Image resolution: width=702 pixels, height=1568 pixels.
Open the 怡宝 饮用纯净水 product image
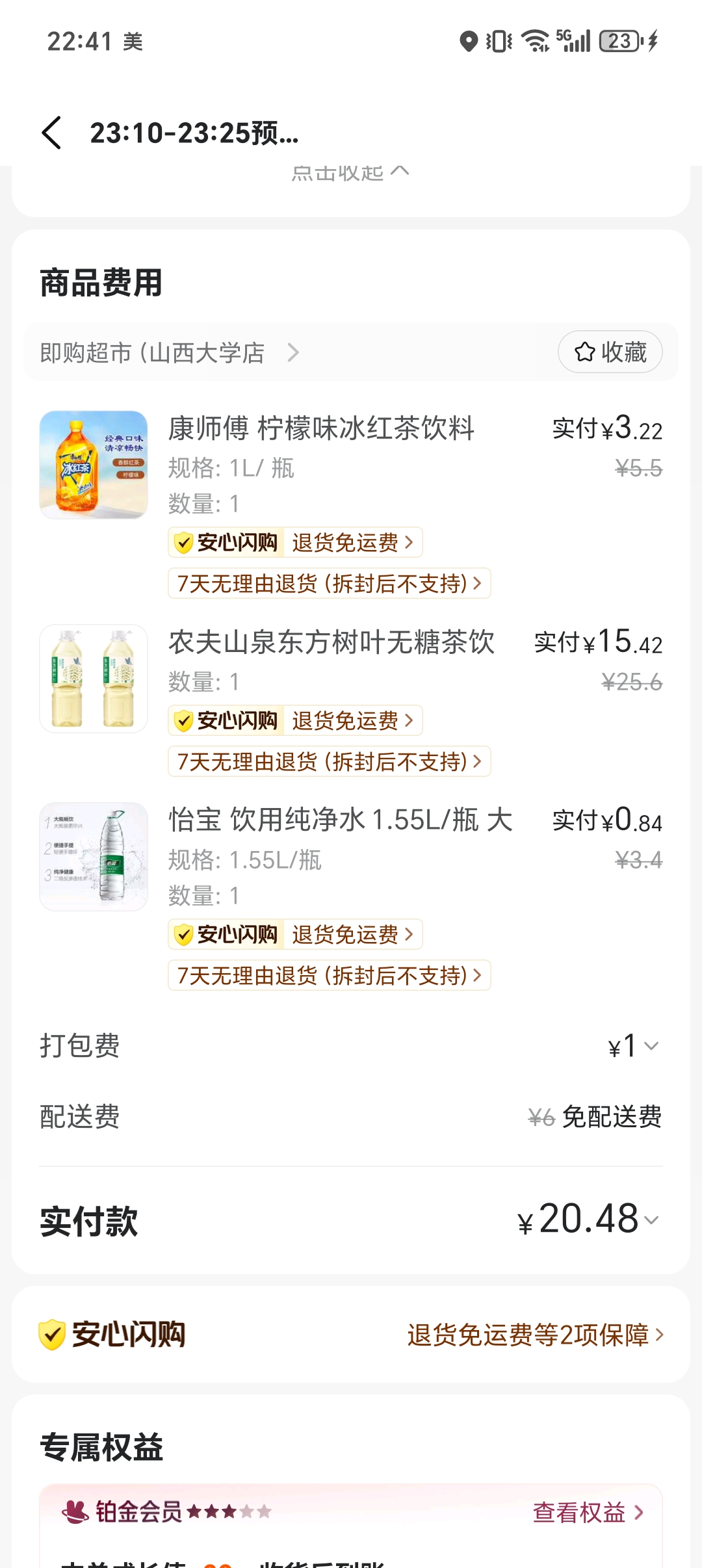click(x=94, y=857)
